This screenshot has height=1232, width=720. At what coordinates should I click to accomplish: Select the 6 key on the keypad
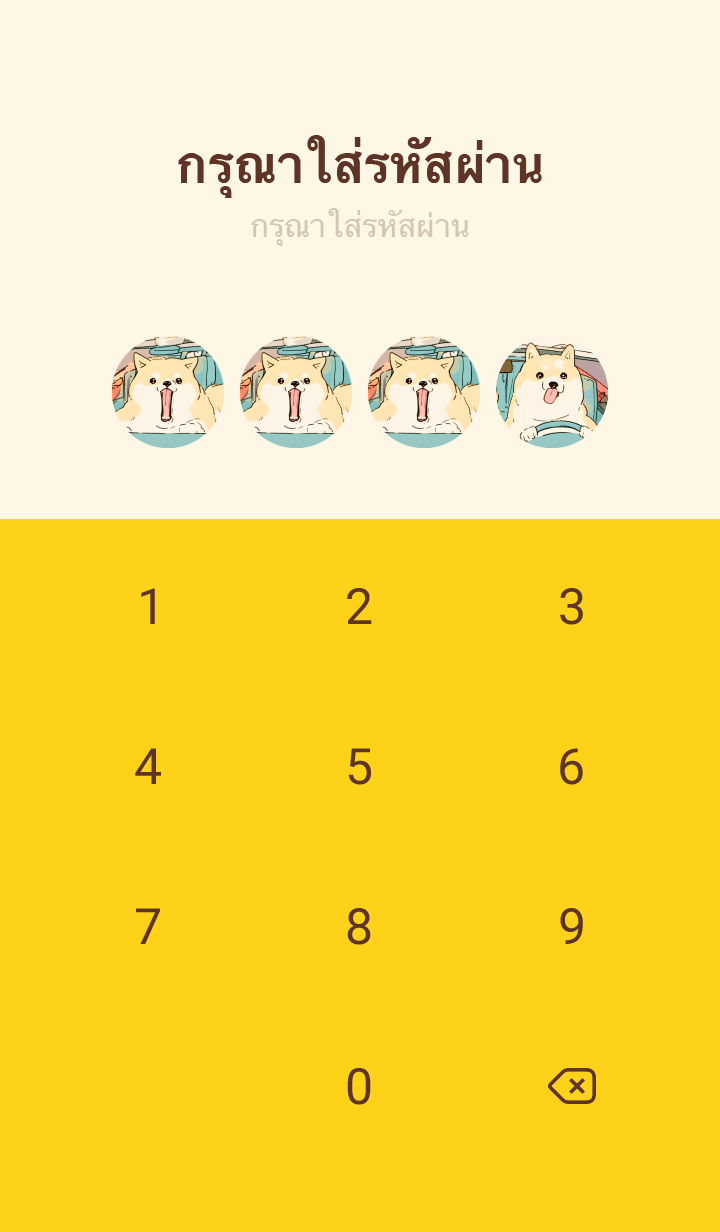(x=571, y=768)
